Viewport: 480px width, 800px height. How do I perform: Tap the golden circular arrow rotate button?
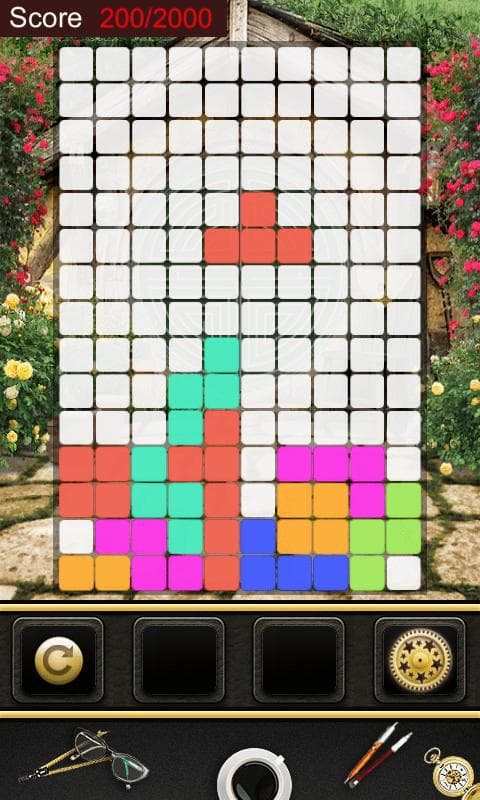coord(58,660)
